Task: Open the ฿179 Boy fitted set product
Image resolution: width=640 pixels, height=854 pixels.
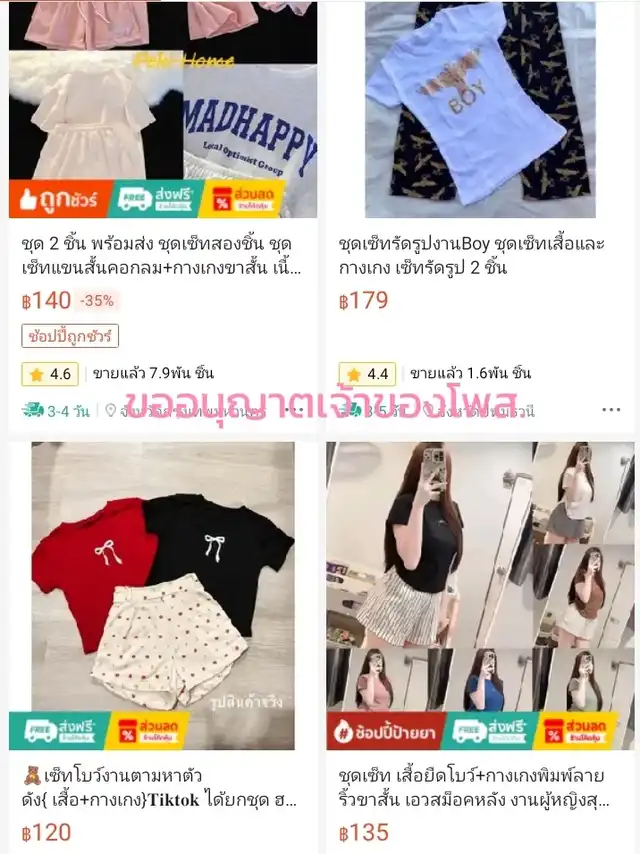Action: (480, 110)
